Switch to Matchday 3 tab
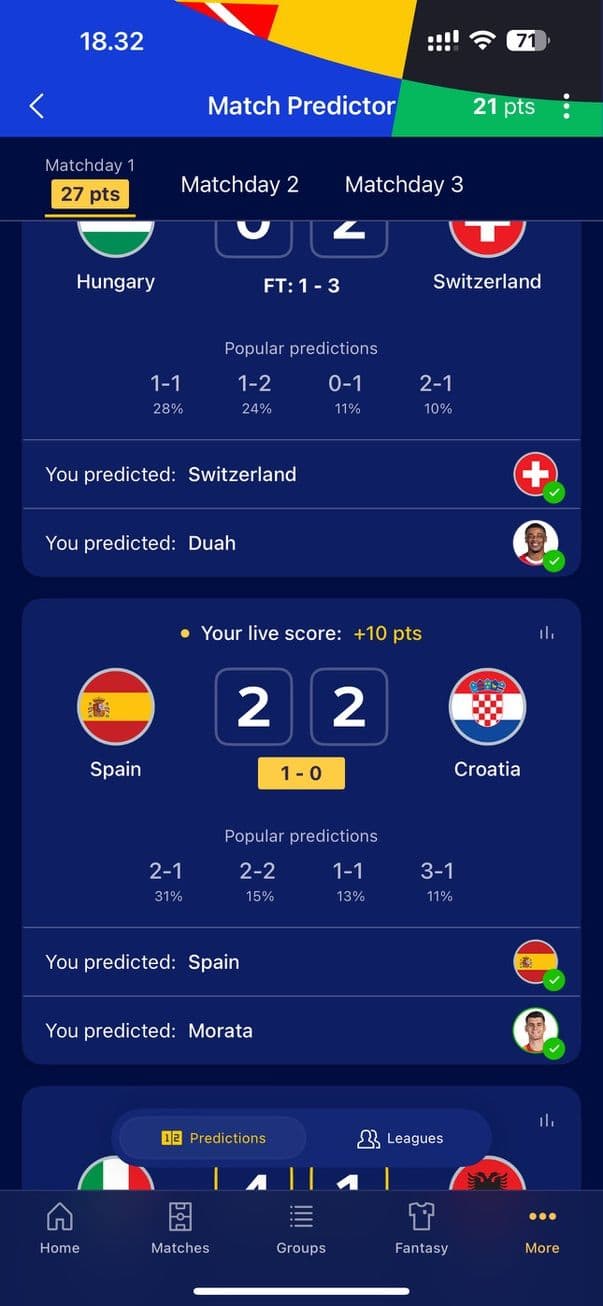603x1306 pixels. [404, 184]
